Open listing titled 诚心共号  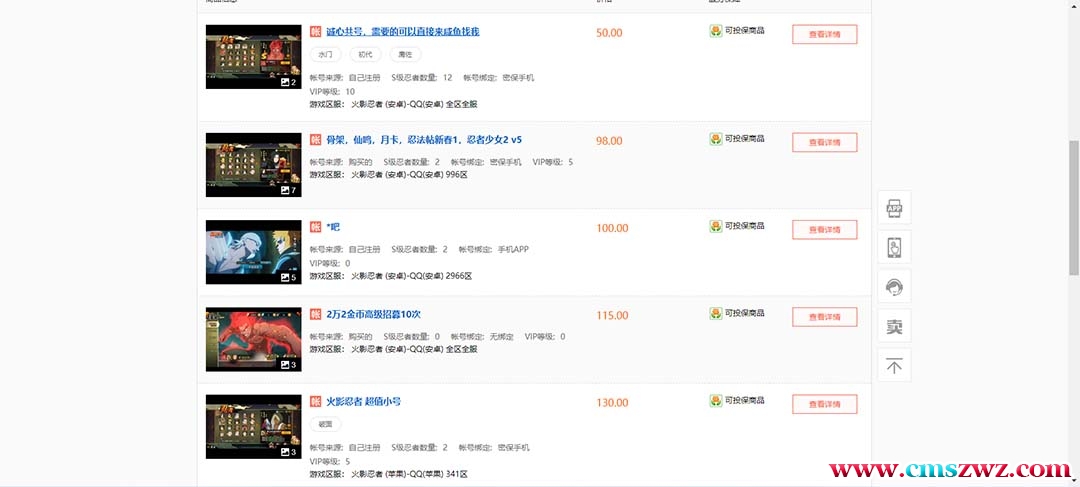coord(402,32)
